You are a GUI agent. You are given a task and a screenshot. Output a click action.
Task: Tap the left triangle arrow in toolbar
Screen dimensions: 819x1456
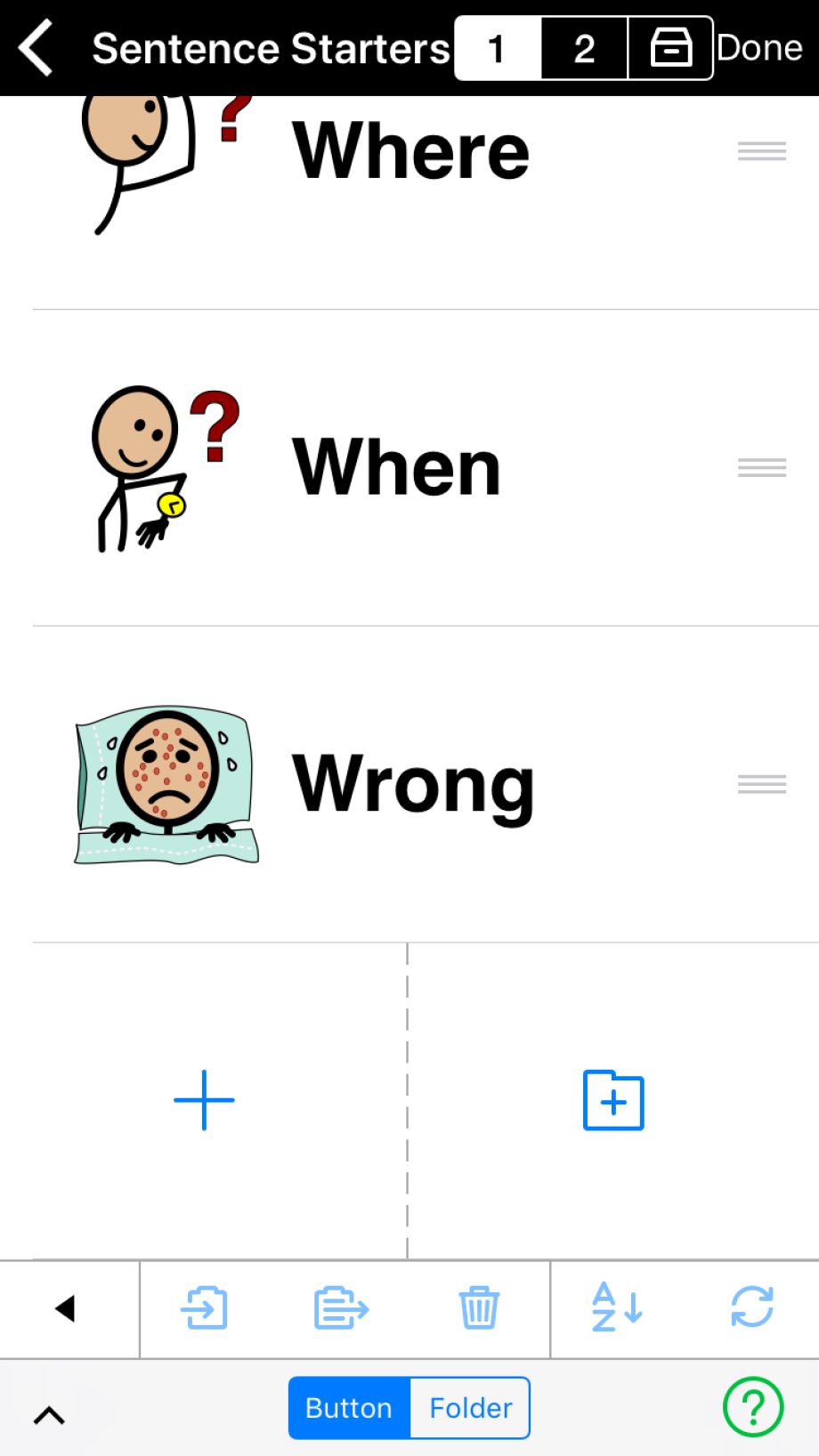click(x=65, y=1308)
